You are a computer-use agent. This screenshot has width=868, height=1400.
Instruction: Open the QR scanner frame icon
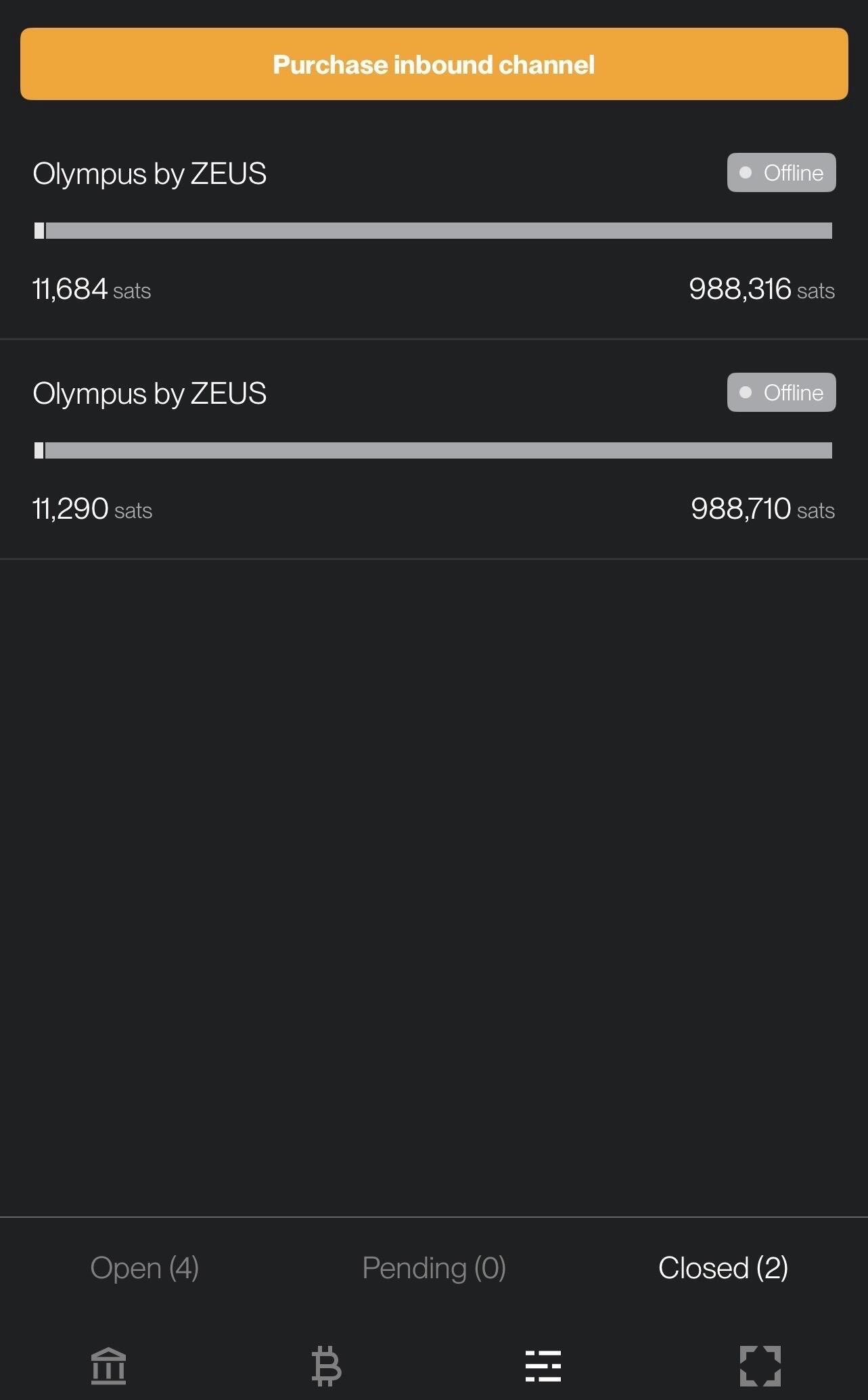click(760, 1366)
